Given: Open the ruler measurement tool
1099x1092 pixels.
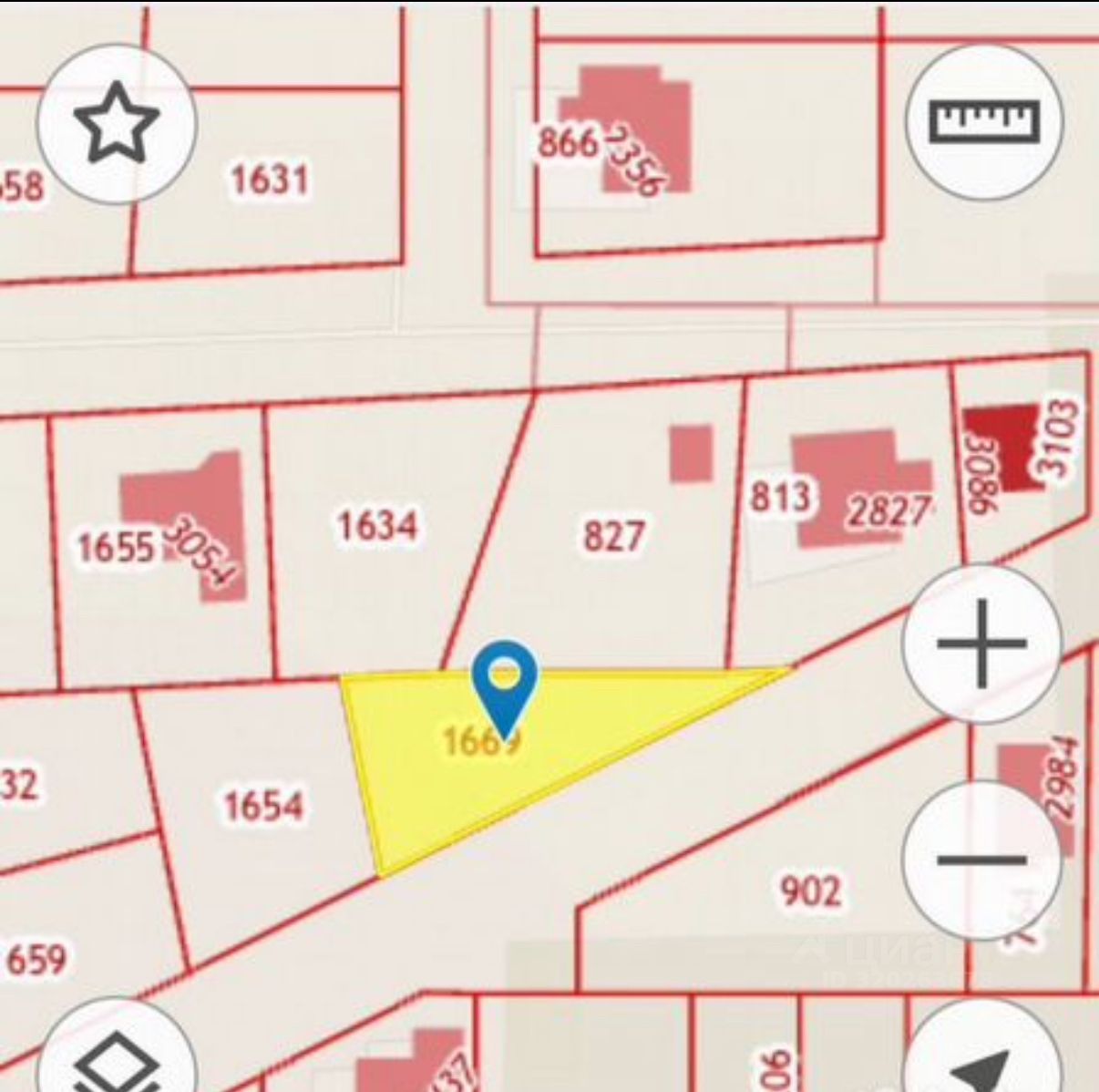Looking at the screenshot, I should pyautogui.click(x=984, y=121).
